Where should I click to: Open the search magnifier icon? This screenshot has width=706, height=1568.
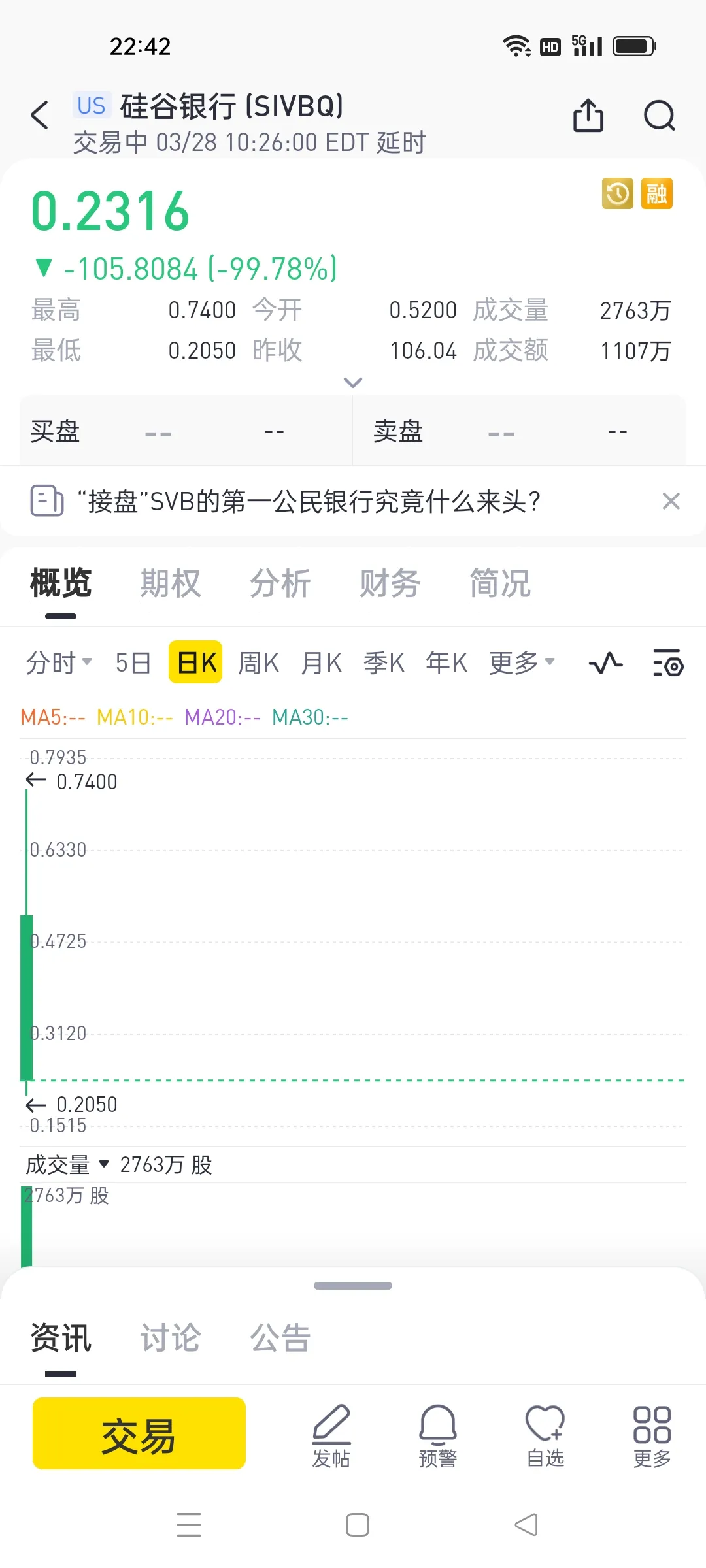659,116
